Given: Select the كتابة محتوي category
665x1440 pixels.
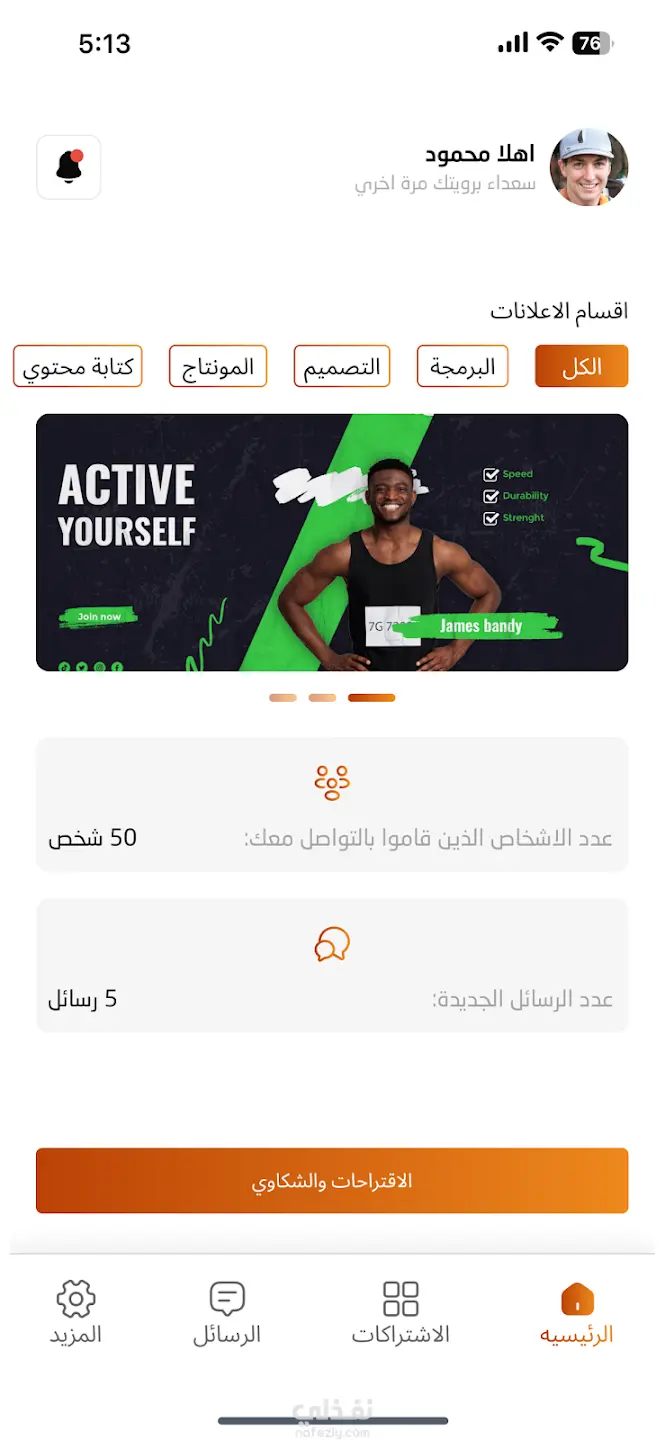Looking at the screenshot, I should point(78,366).
